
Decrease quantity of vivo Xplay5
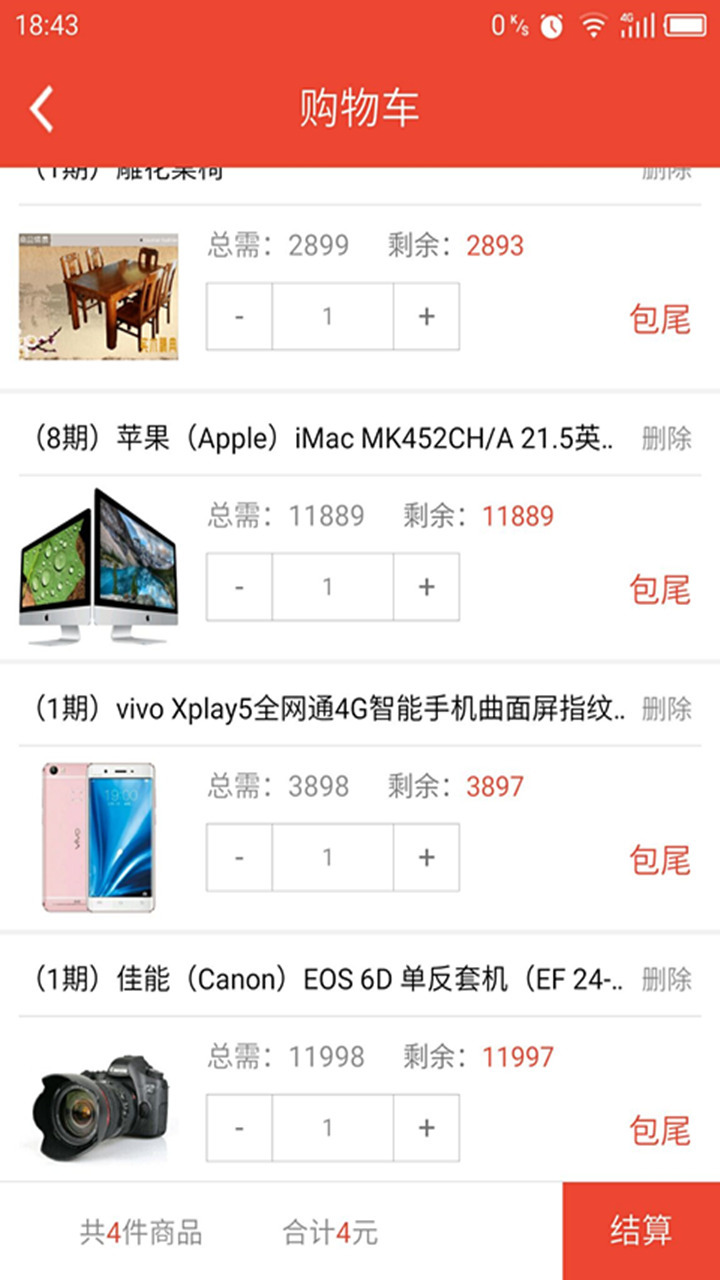(x=239, y=857)
